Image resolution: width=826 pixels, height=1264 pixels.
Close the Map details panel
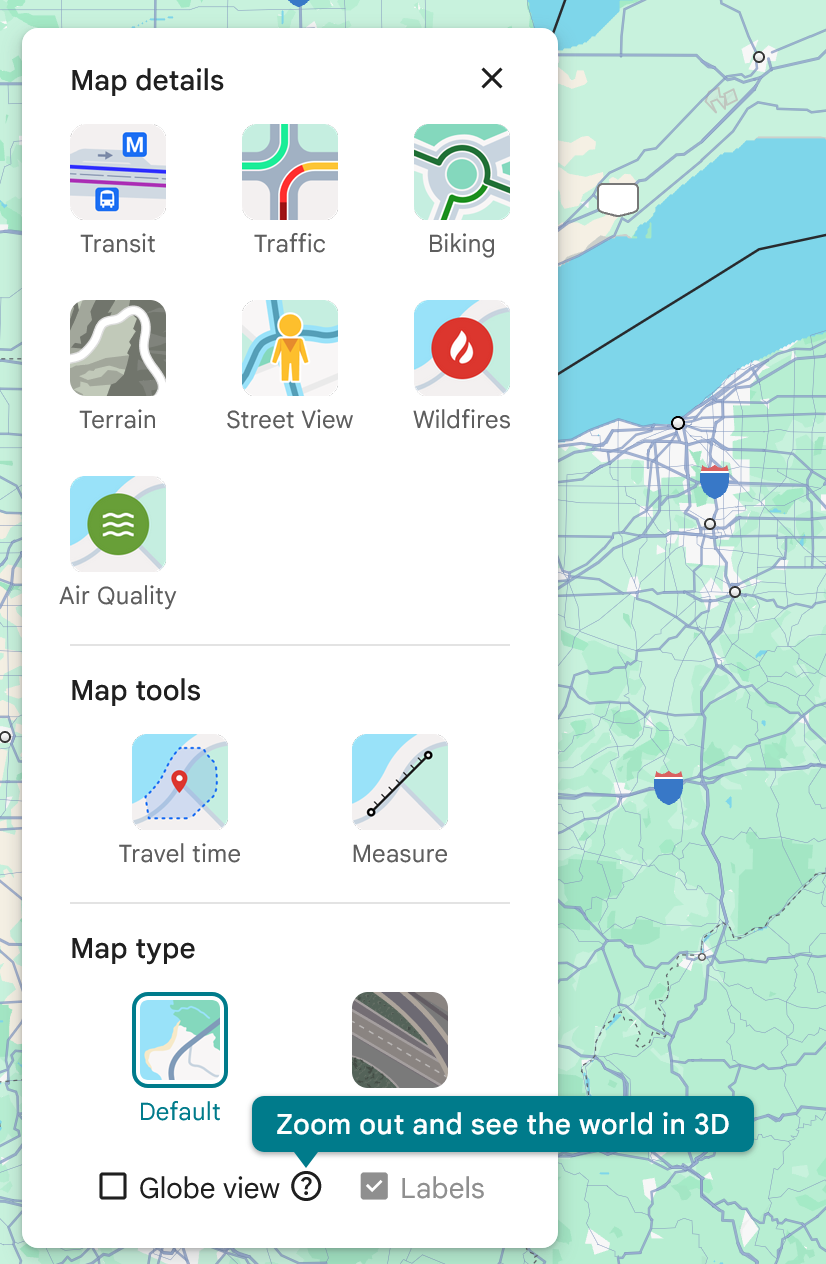pyautogui.click(x=491, y=79)
